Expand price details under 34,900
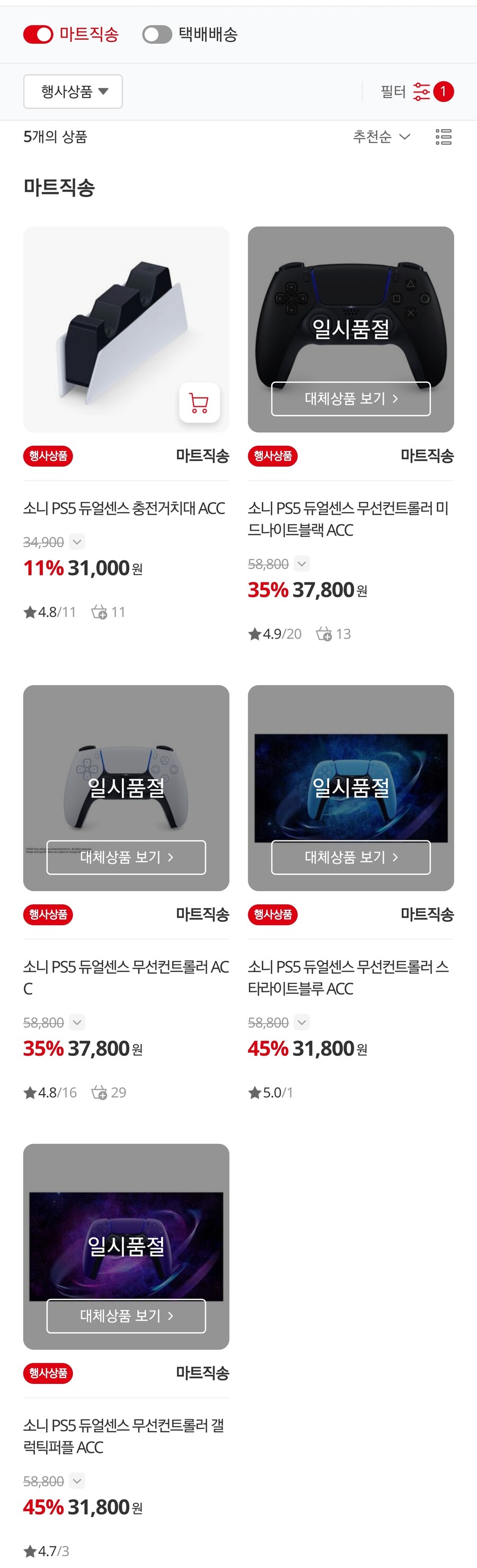This screenshot has height=1568, width=477. point(77,542)
